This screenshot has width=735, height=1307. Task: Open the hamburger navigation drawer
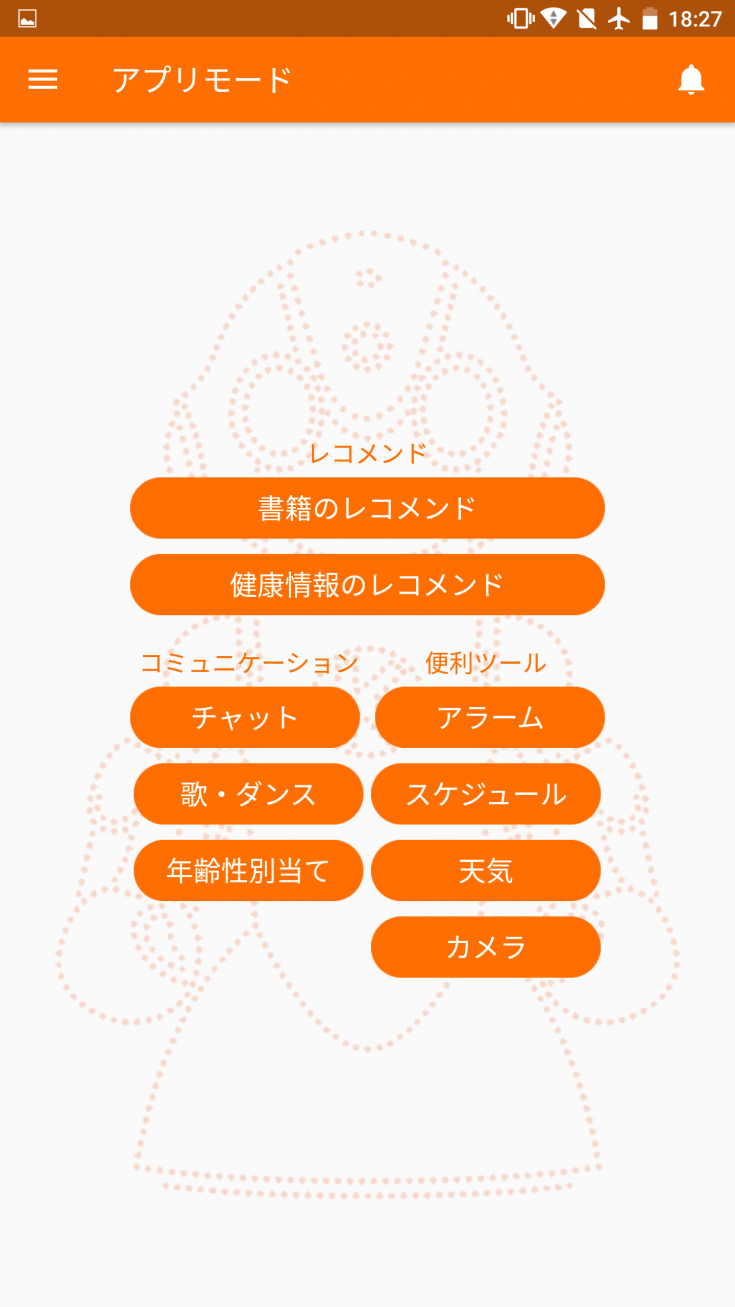pos(43,80)
